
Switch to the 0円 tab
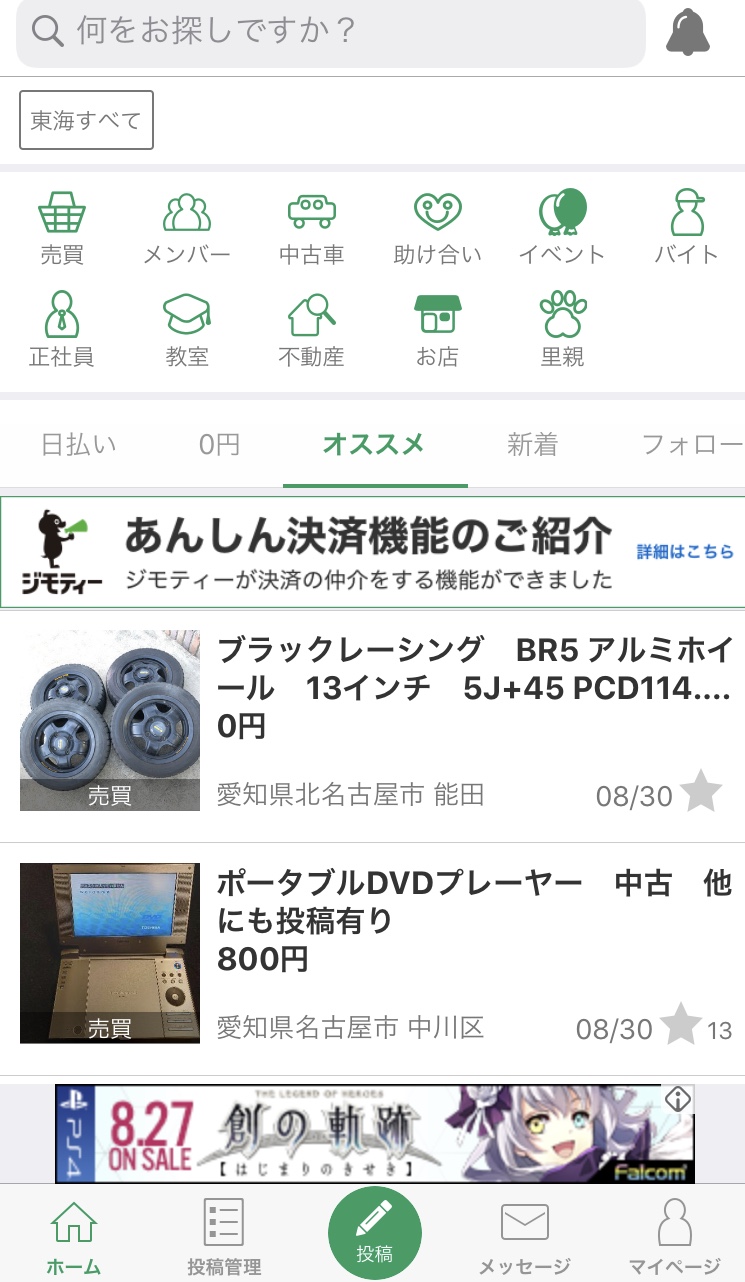click(219, 445)
